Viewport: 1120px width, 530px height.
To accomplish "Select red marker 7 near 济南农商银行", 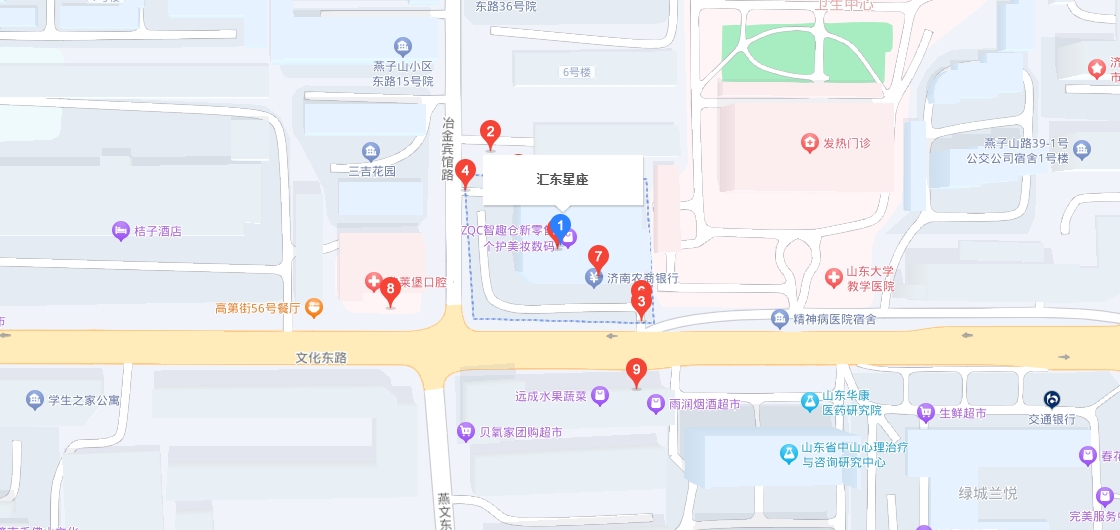I will pos(598,256).
